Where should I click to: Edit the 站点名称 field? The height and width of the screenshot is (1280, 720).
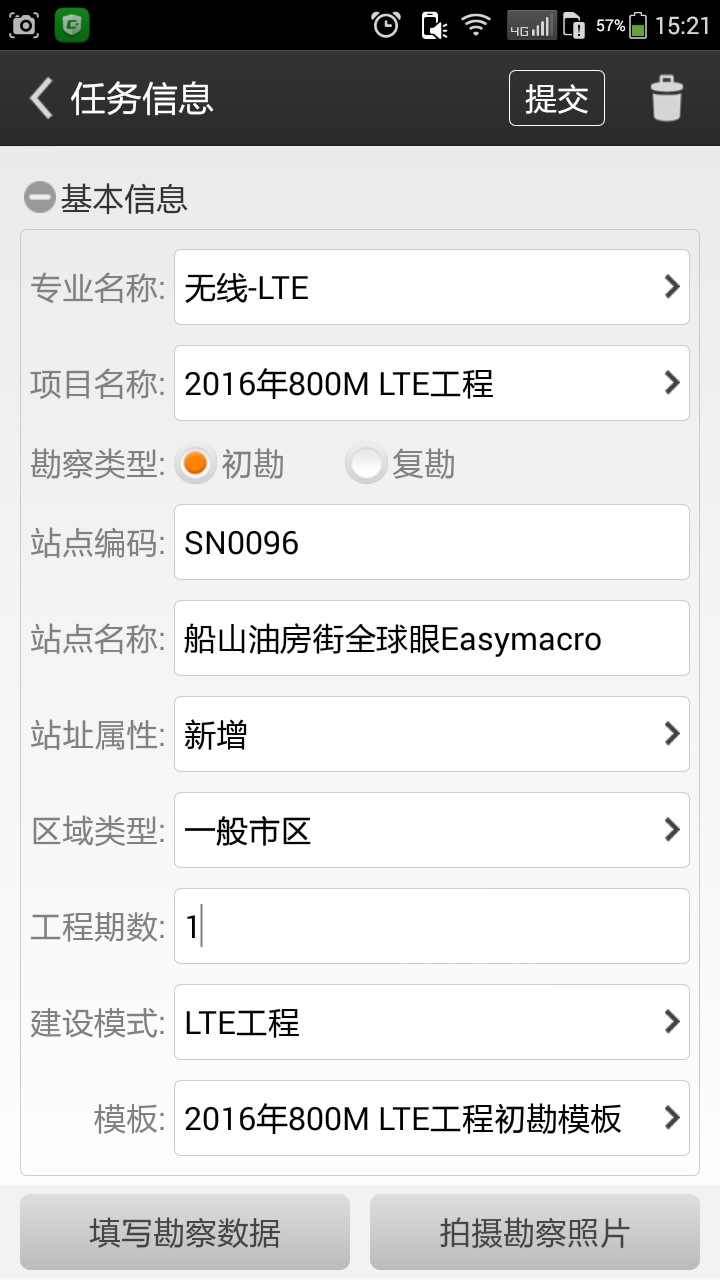tap(431, 638)
